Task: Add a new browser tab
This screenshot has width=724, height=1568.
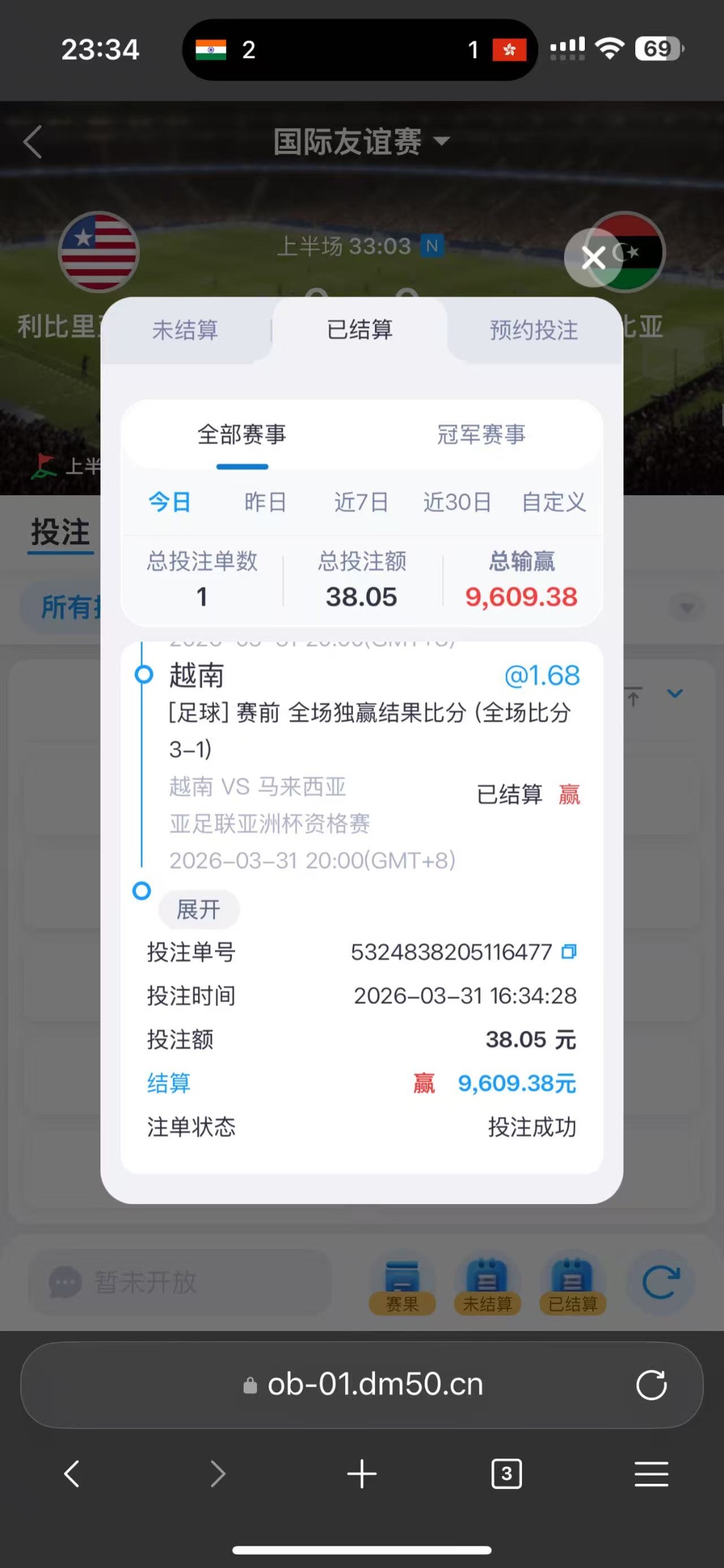Action: click(x=361, y=1474)
